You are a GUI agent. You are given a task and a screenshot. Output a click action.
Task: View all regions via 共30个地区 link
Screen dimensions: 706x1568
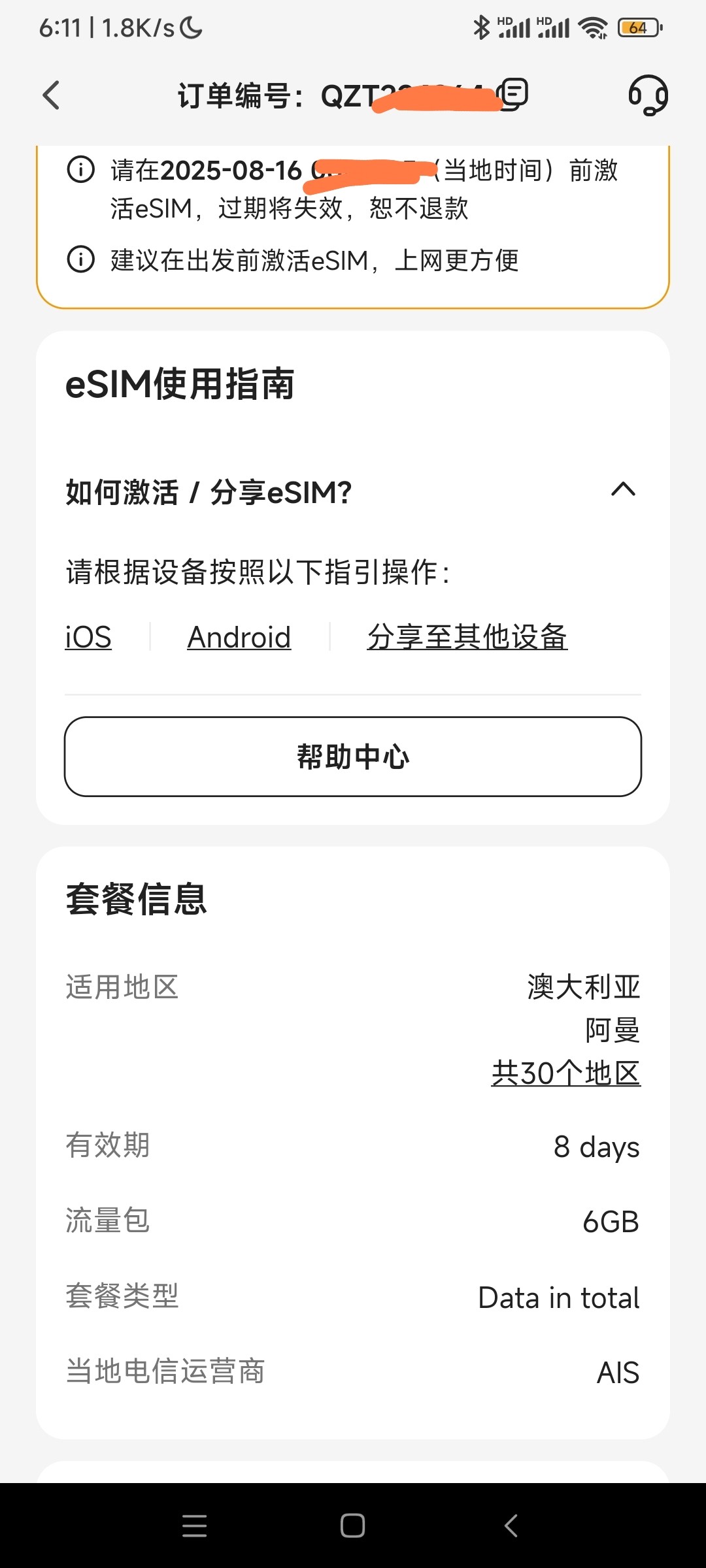click(x=566, y=1071)
